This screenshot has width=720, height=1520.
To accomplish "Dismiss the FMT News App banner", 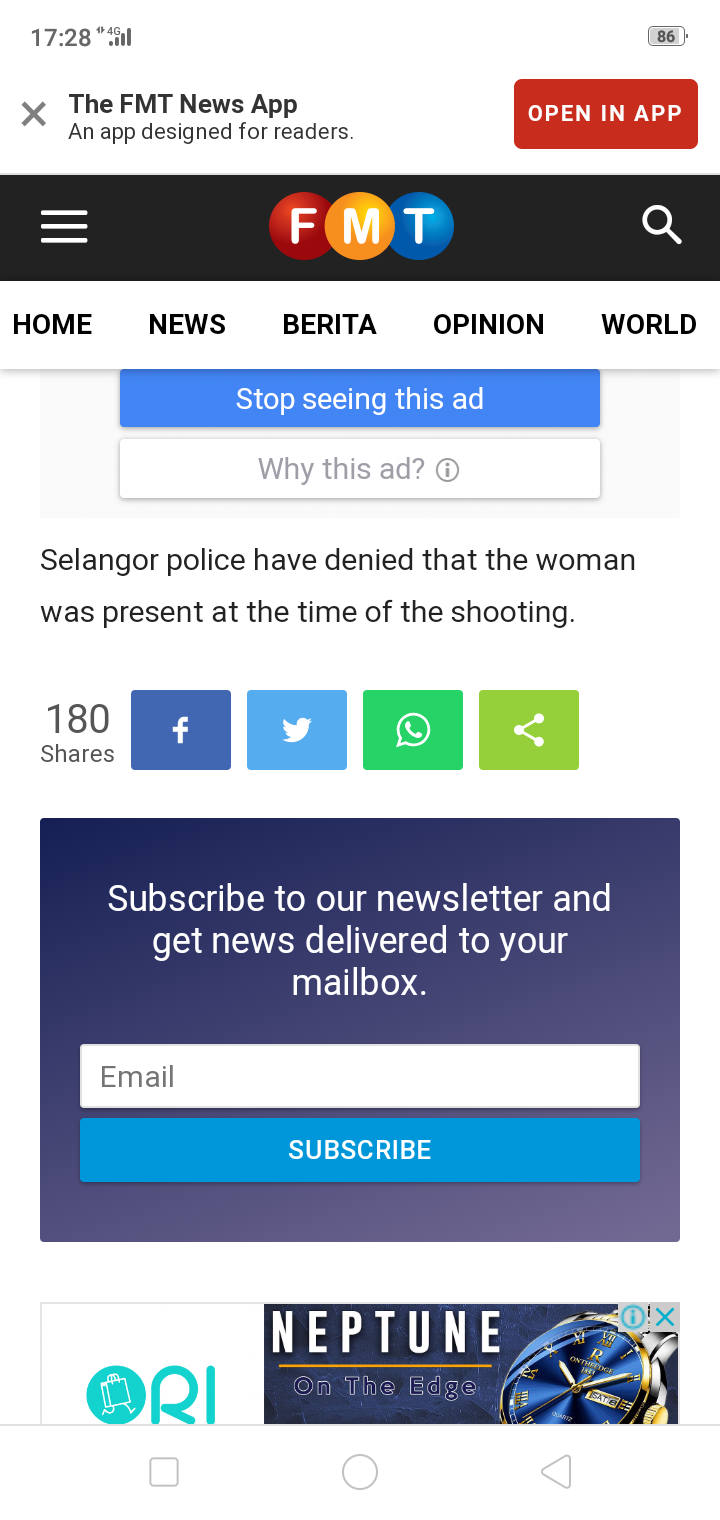I will 34,114.
